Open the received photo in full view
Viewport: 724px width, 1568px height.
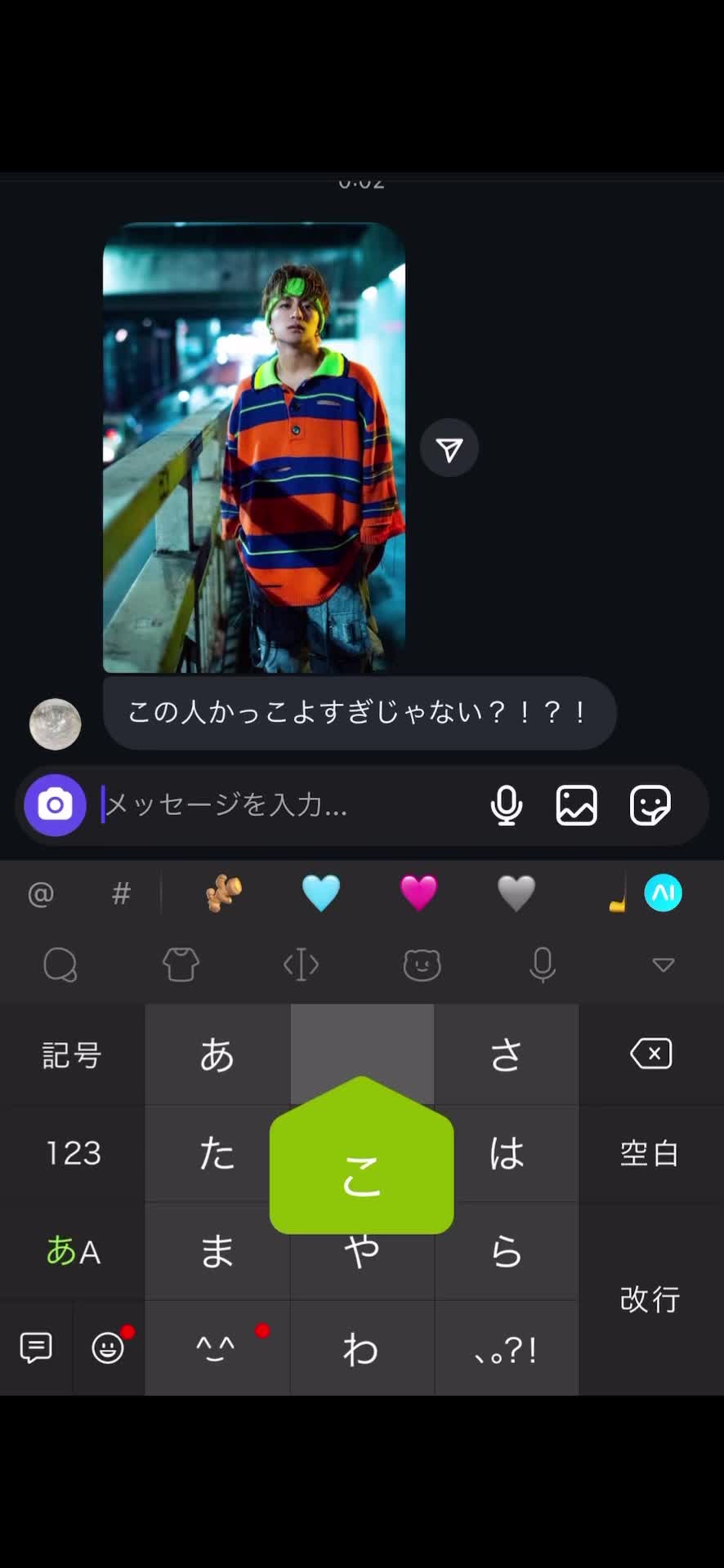[254, 448]
